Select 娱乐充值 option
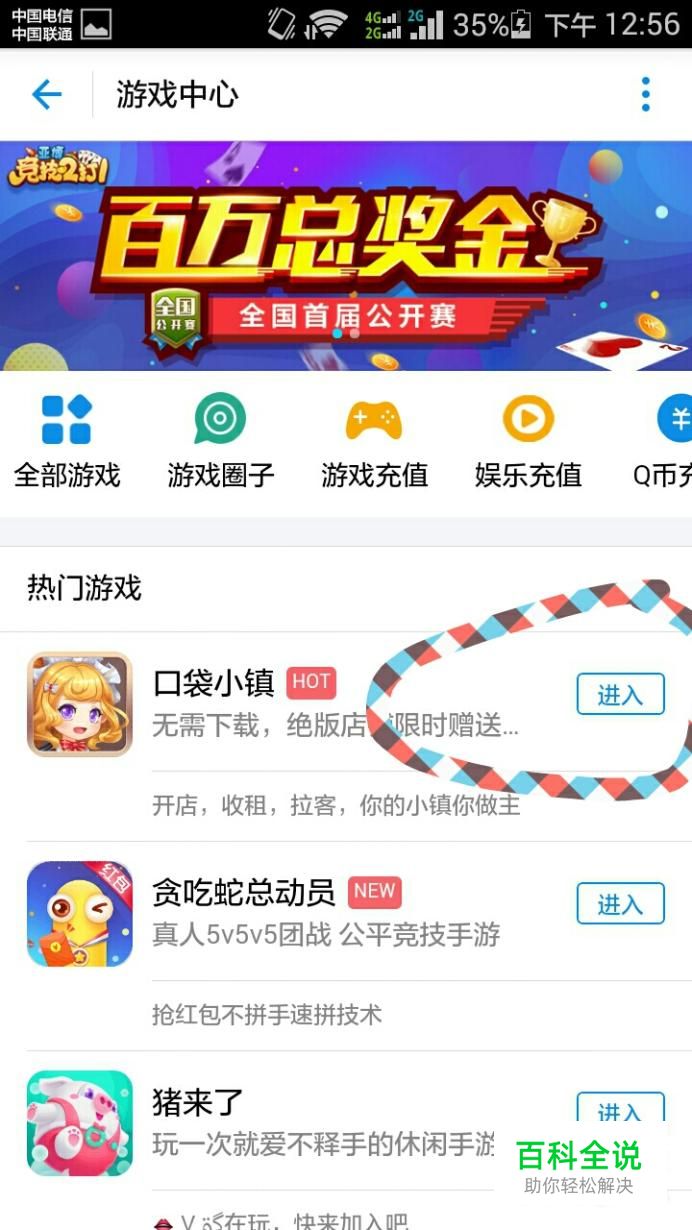The image size is (692, 1230). (528, 440)
